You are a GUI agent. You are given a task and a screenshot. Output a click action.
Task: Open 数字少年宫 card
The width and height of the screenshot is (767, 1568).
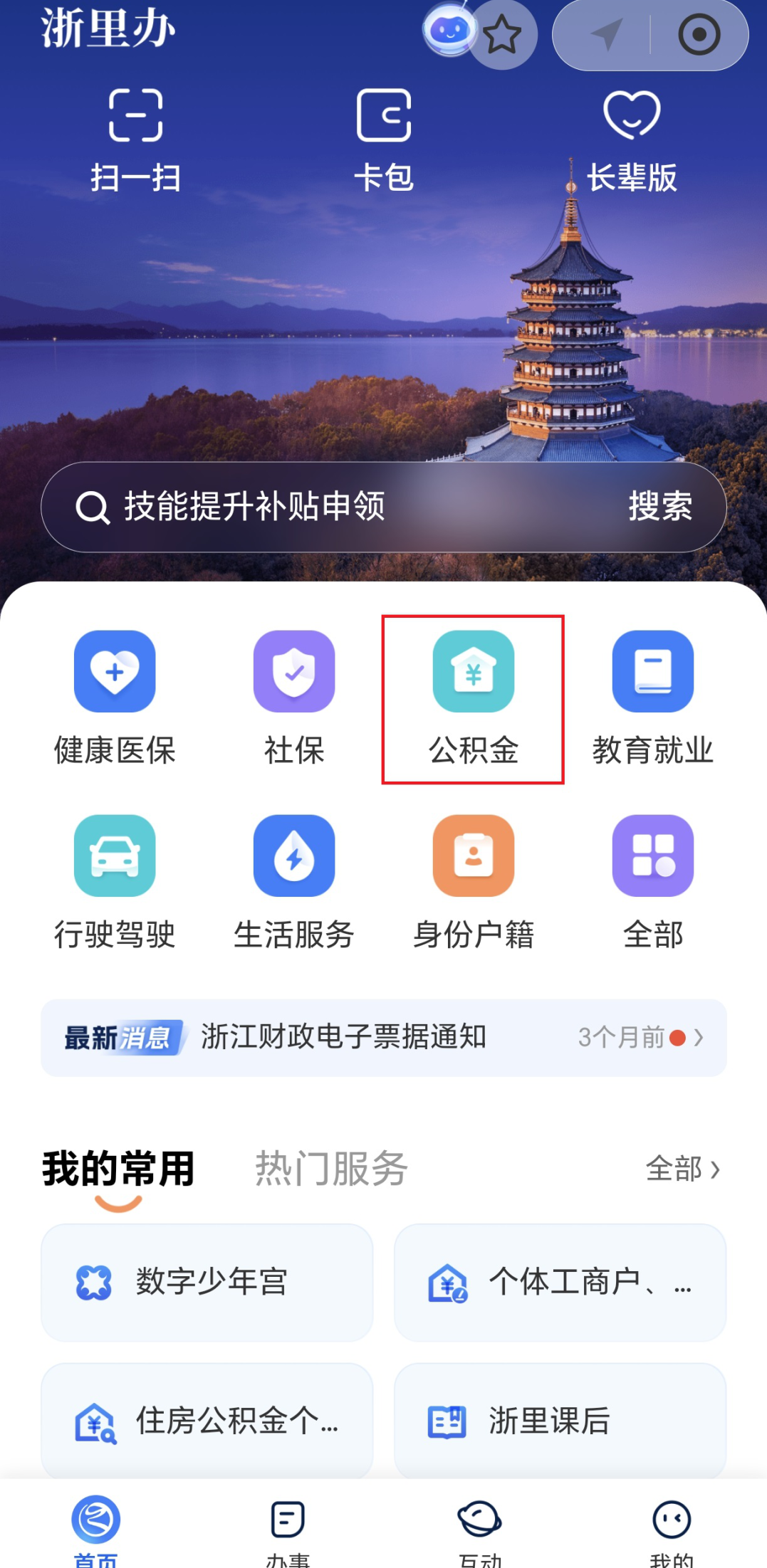(207, 1282)
